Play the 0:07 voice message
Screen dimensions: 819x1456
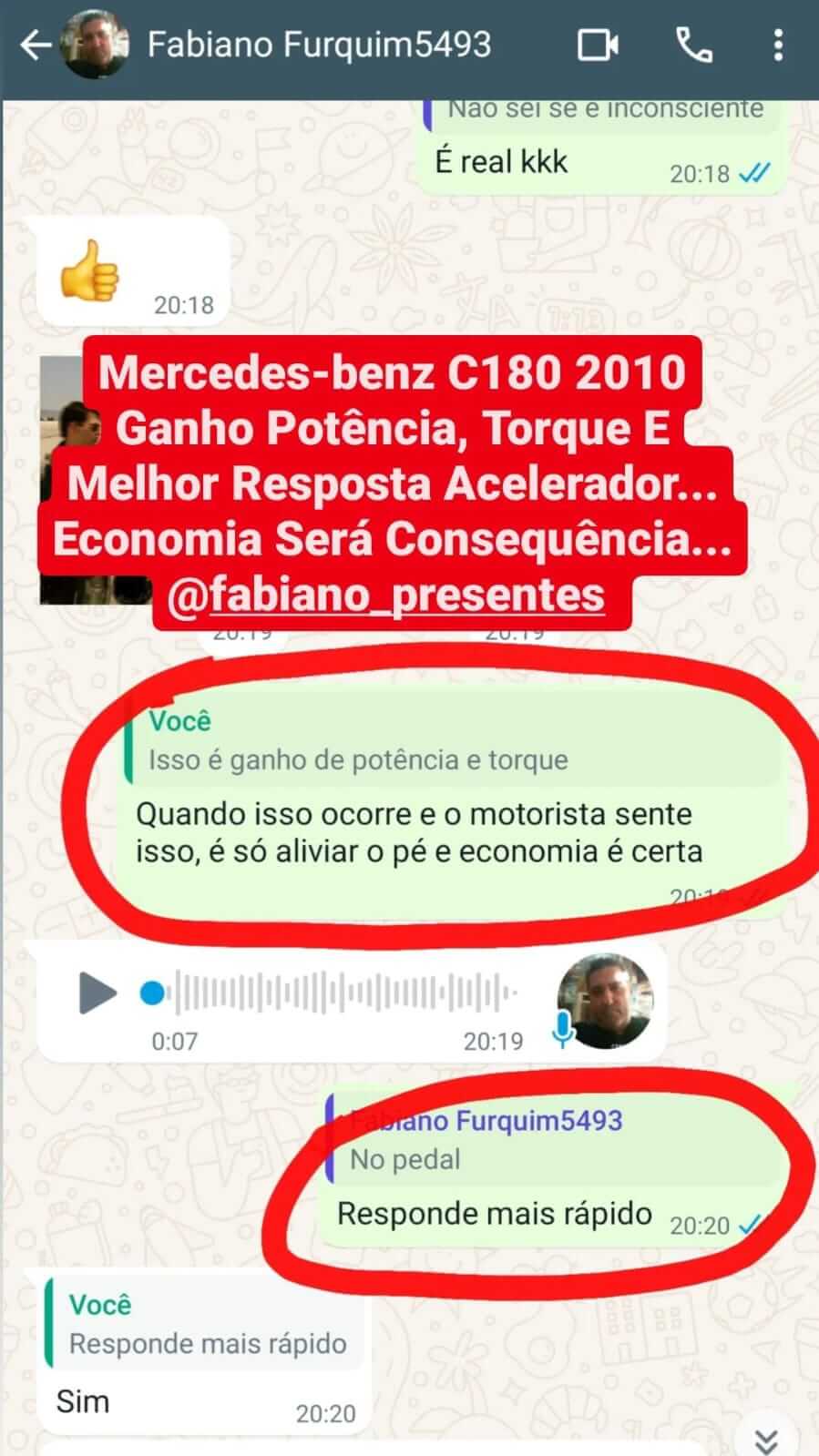tap(97, 993)
